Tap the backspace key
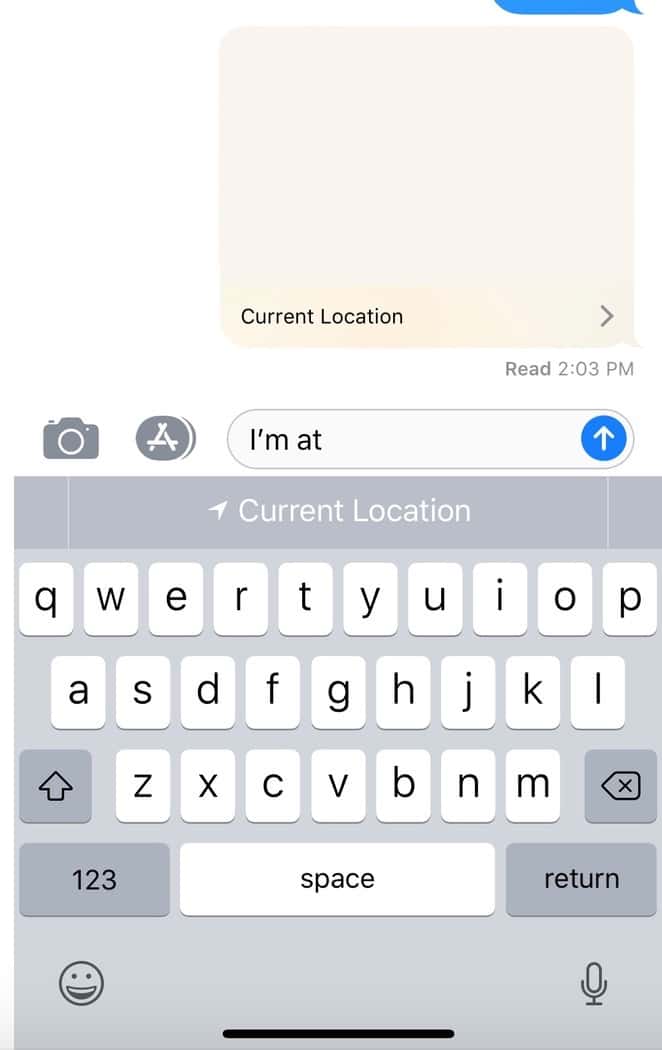This screenshot has width=662, height=1050. coord(620,786)
